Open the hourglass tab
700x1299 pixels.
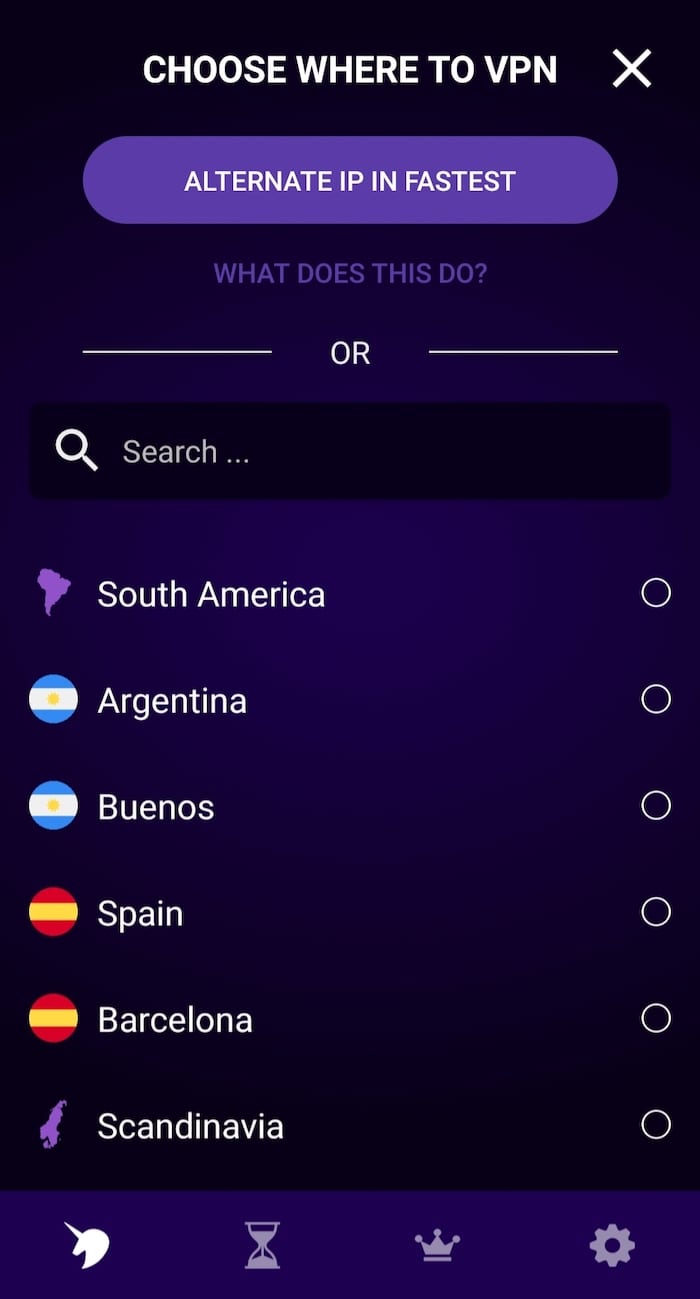point(262,1245)
